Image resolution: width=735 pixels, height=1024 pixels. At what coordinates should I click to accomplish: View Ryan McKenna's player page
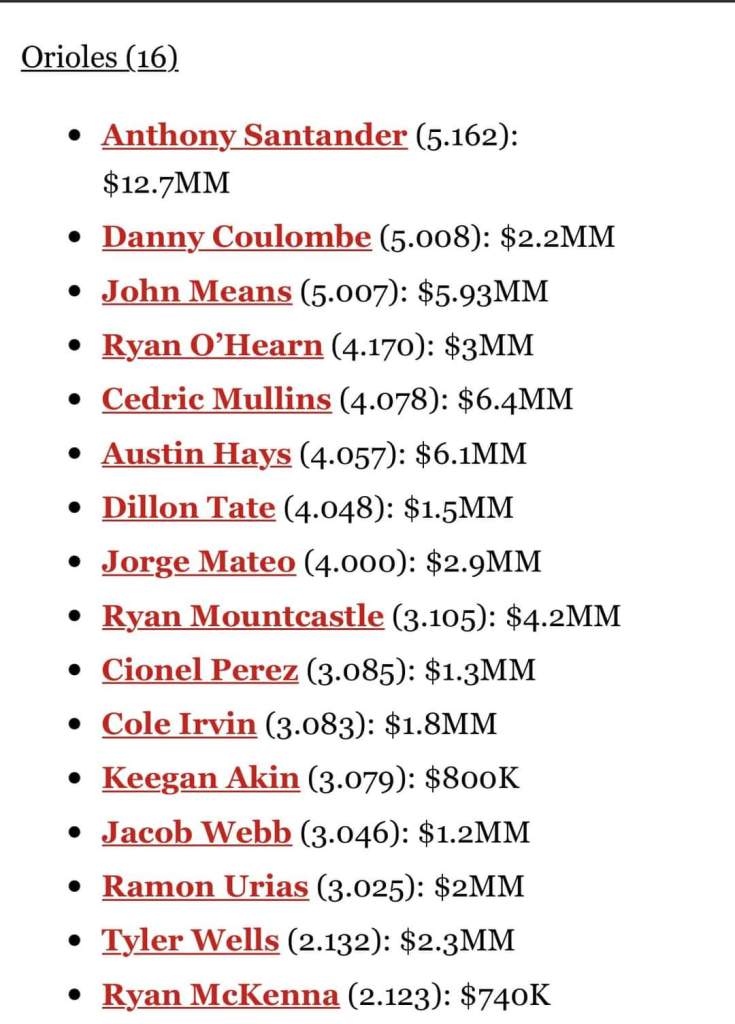220,994
